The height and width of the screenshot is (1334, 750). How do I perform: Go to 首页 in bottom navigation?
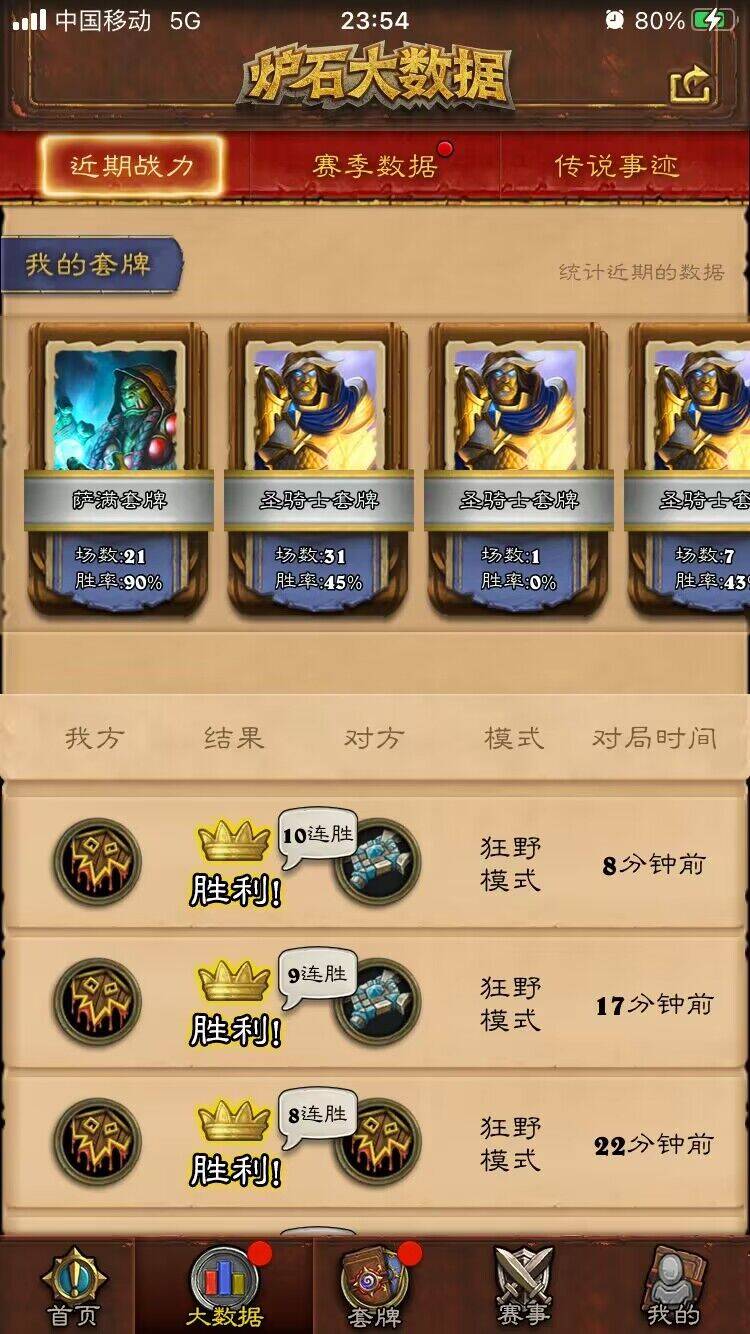[74, 1288]
